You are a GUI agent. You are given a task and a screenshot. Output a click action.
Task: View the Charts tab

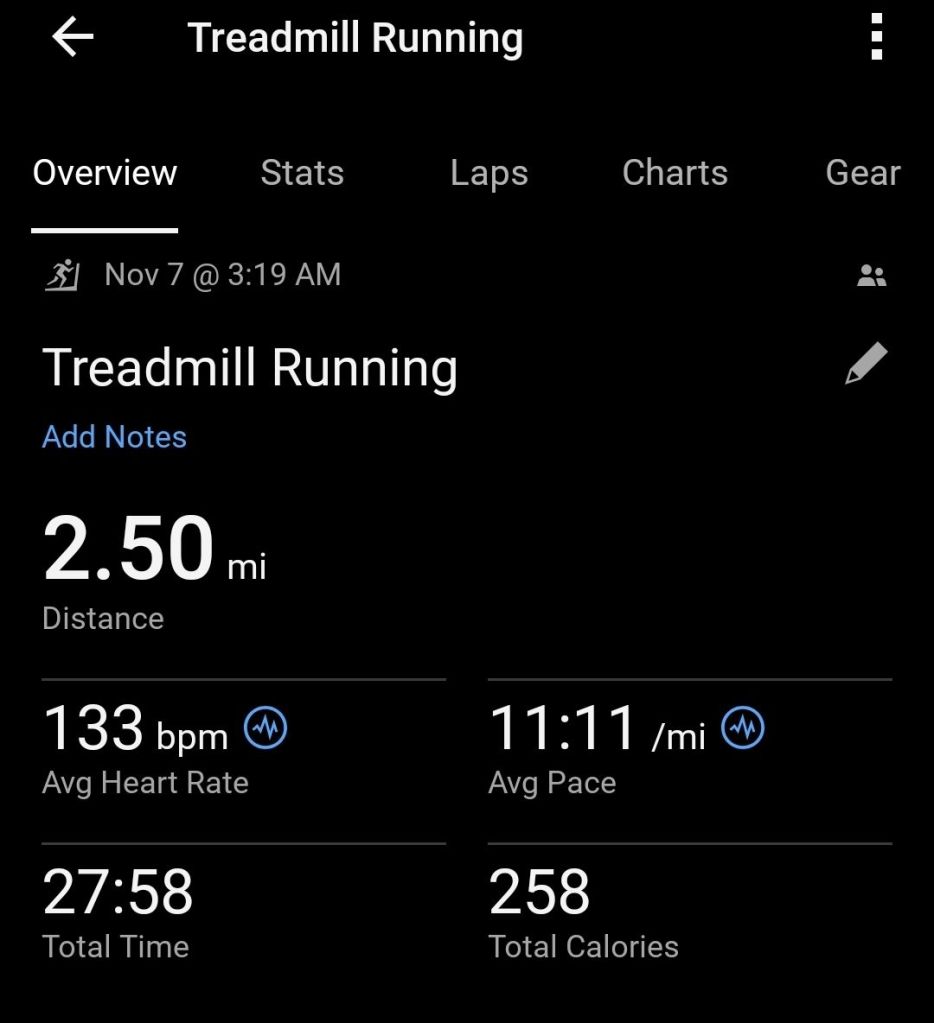pyautogui.click(x=675, y=173)
